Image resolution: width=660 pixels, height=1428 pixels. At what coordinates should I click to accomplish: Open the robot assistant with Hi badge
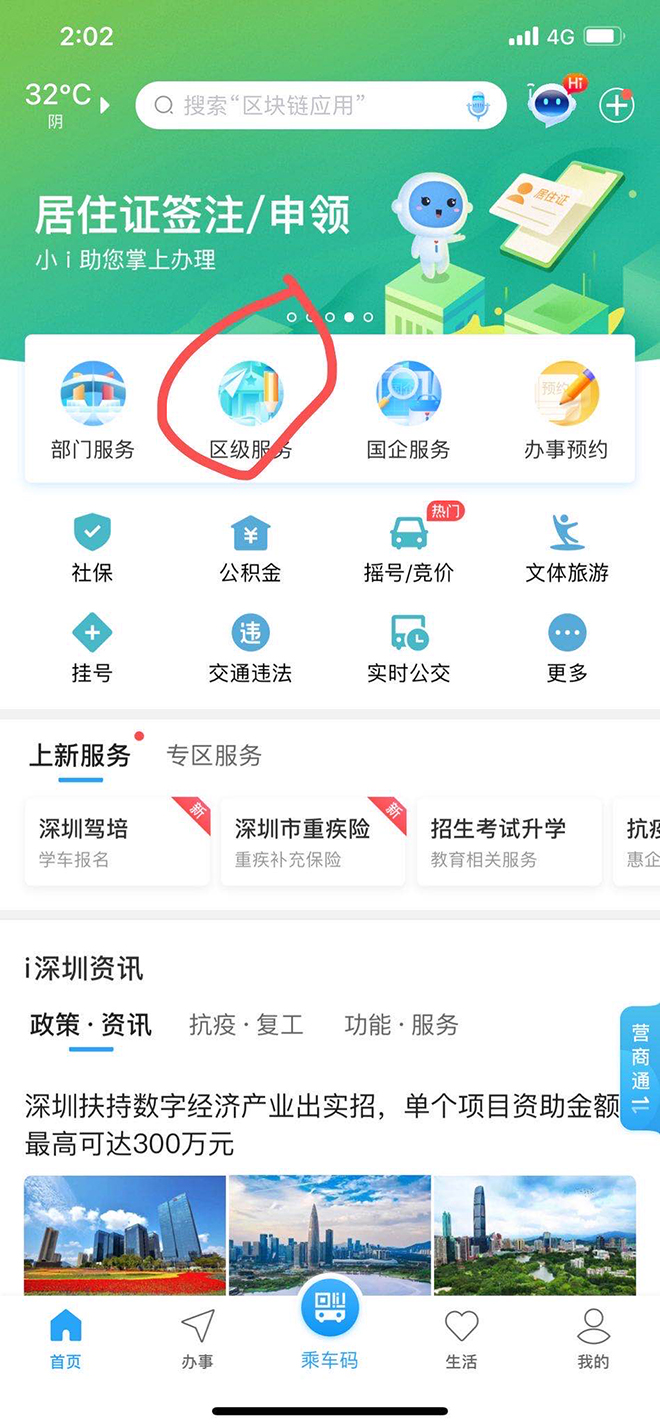(553, 103)
